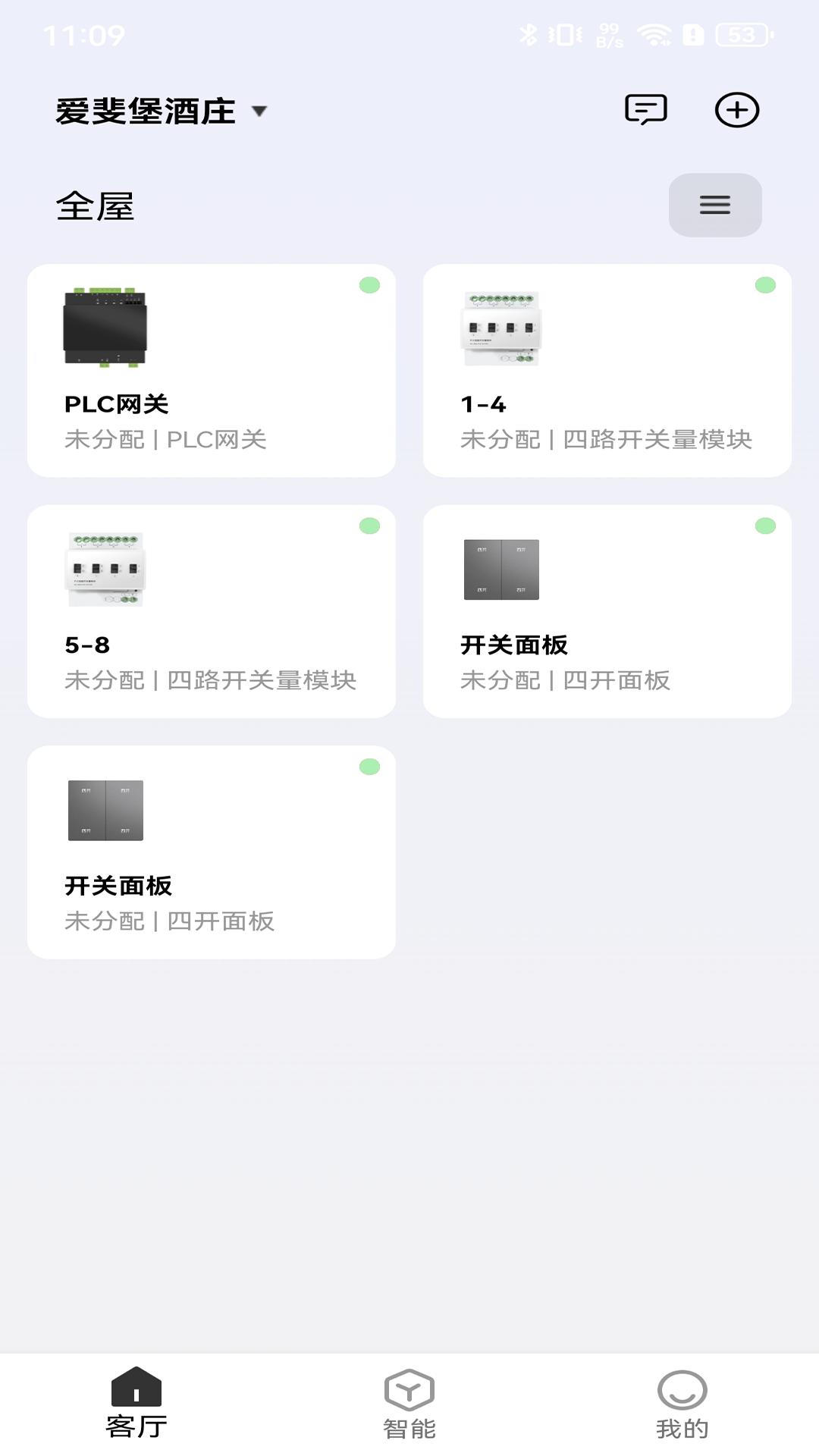The image size is (819, 1456).
Task: Open the 5-8 switch module card
Action: pos(211,607)
